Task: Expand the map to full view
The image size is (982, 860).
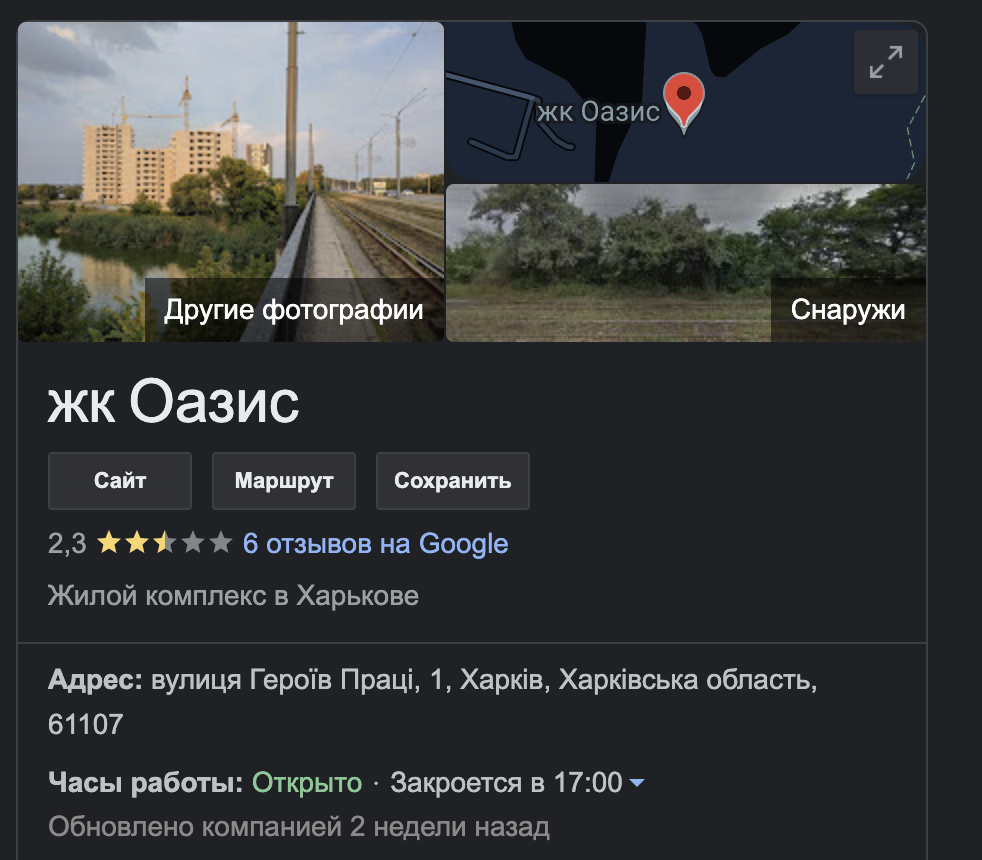Action: [885, 62]
